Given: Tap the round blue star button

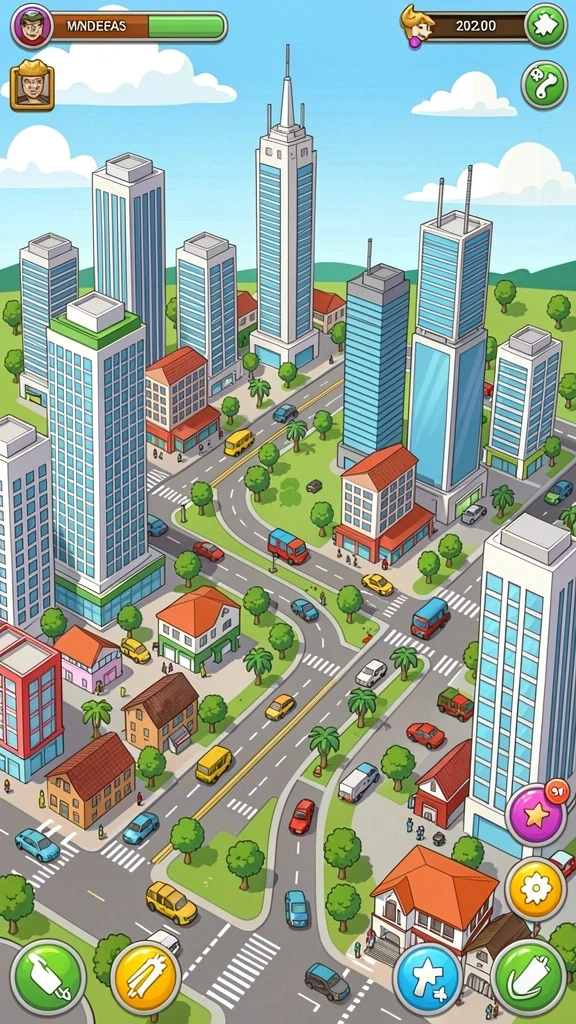Looking at the screenshot, I should 428,979.
